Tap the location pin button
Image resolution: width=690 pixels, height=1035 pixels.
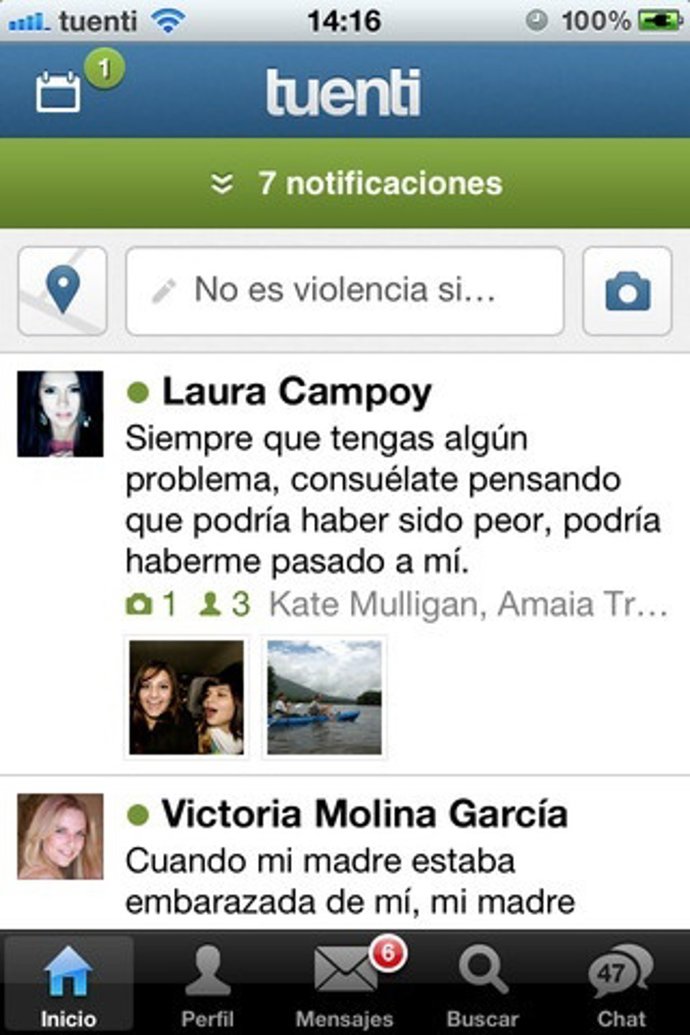coord(62,291)
